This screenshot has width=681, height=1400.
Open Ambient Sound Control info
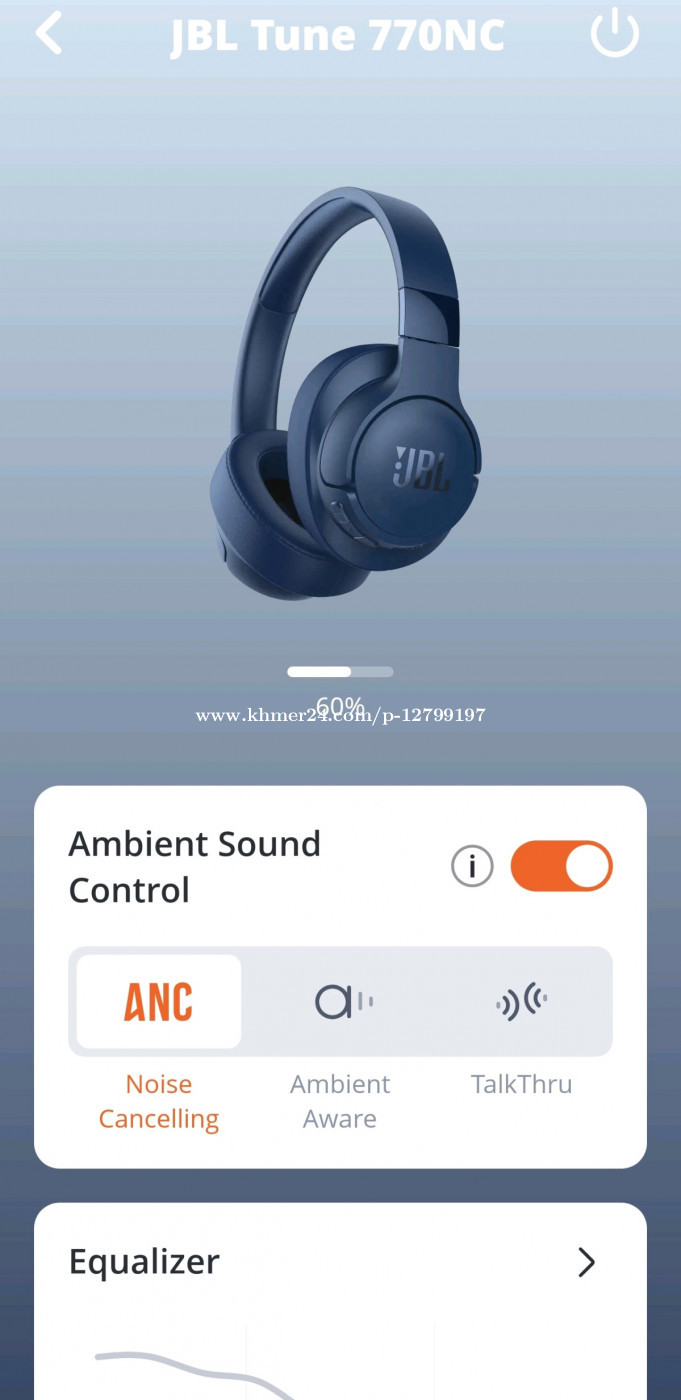pyautogui.click(x=472, y=866)
